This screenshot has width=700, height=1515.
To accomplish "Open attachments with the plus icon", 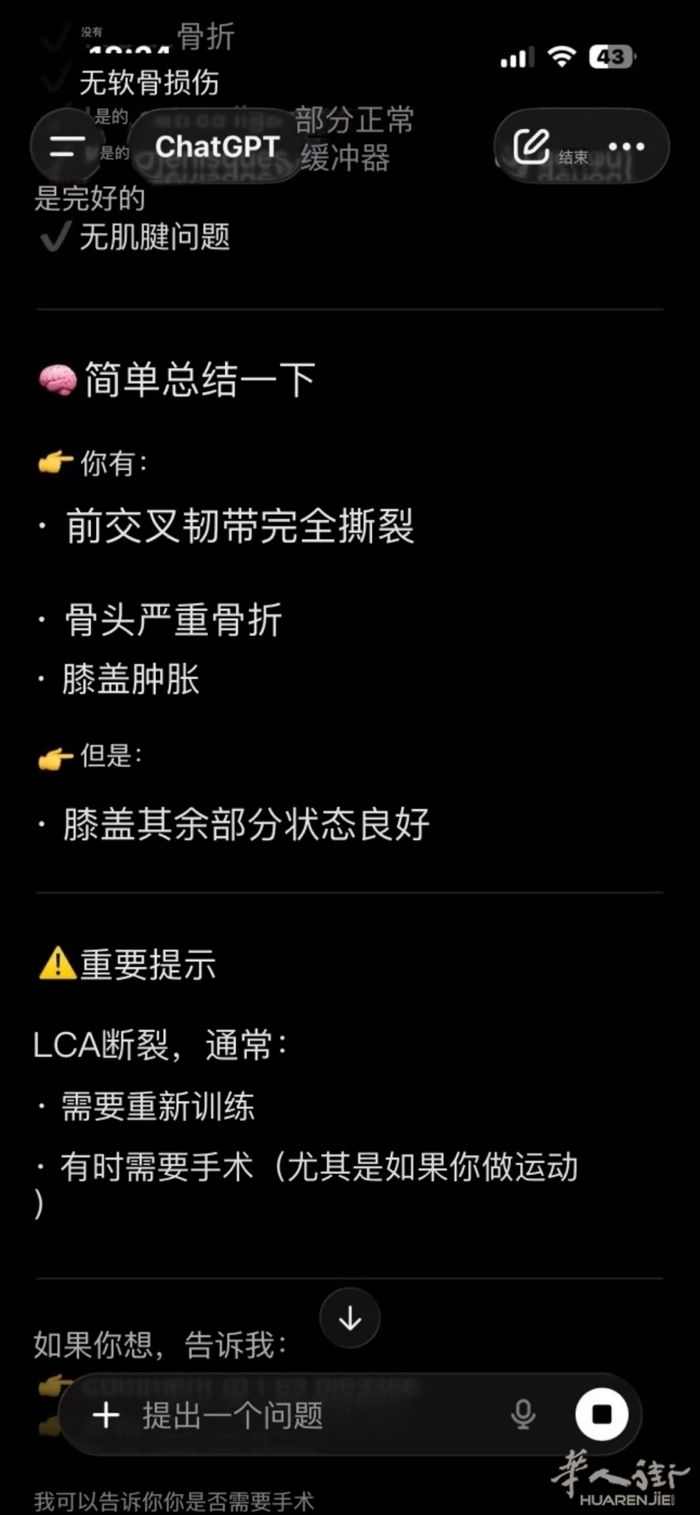I will [105, 1415].
